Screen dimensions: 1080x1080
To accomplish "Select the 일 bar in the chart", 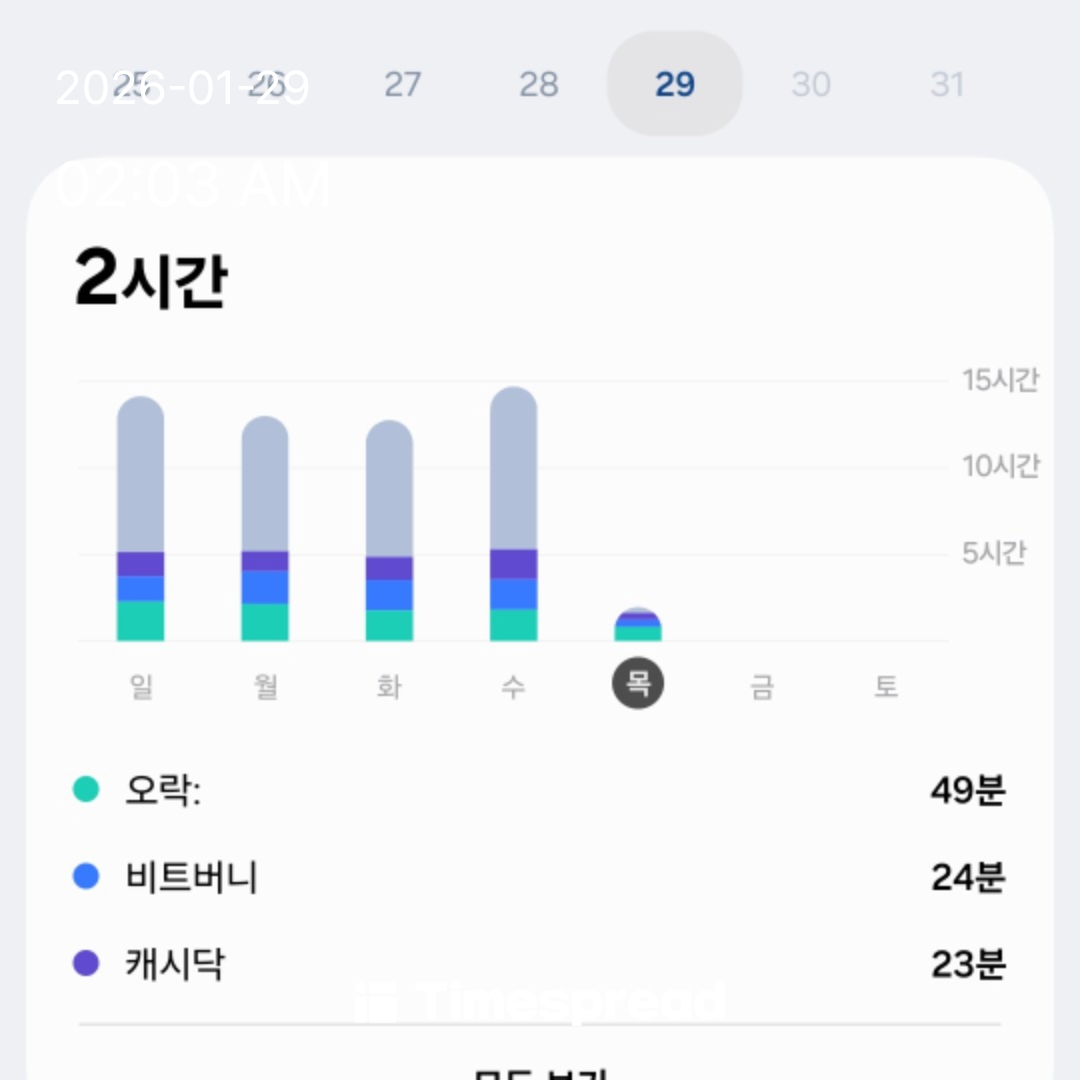I will tap(141, 520).
